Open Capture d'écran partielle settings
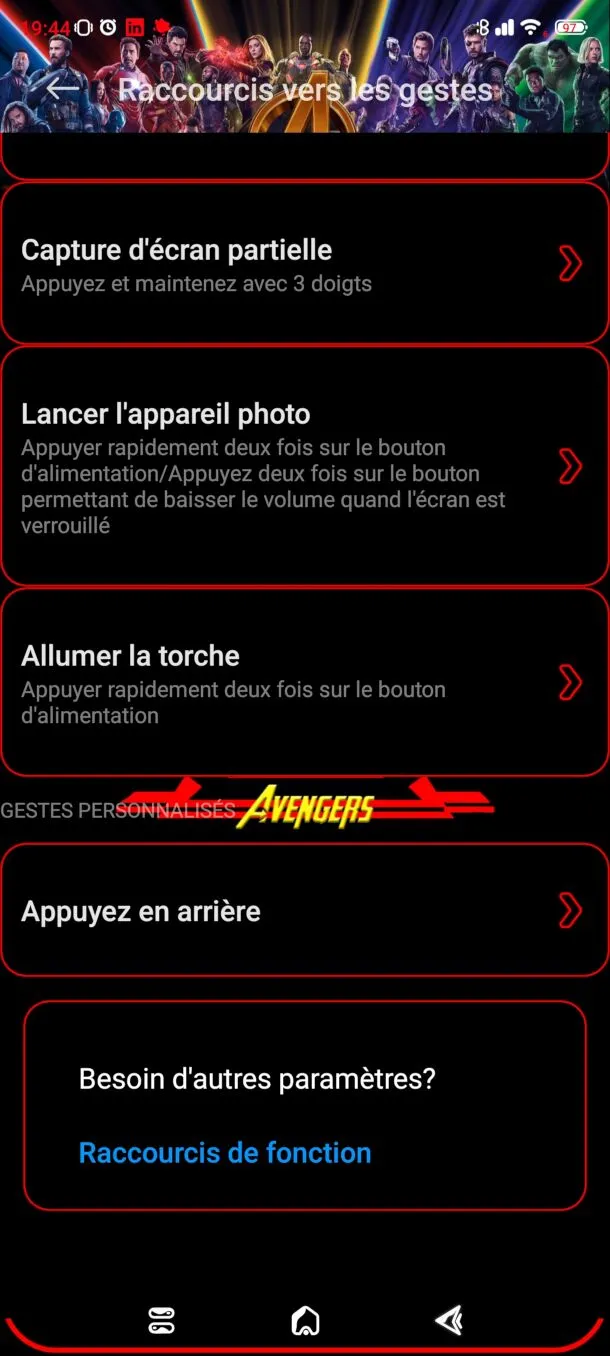Image resolution: width=610 pixels, height=1356 pixels. tap(305, 264)
